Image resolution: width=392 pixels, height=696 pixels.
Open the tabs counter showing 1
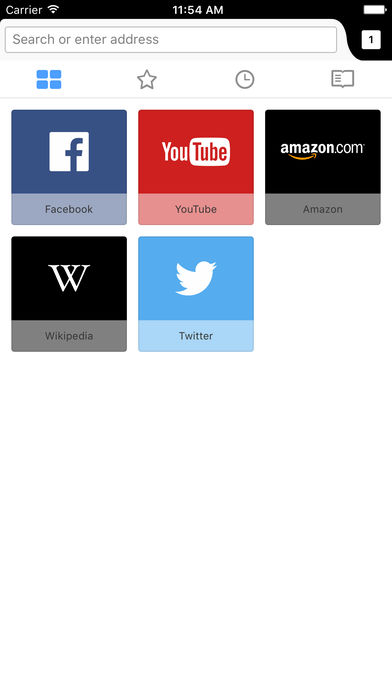click(371, 40)
